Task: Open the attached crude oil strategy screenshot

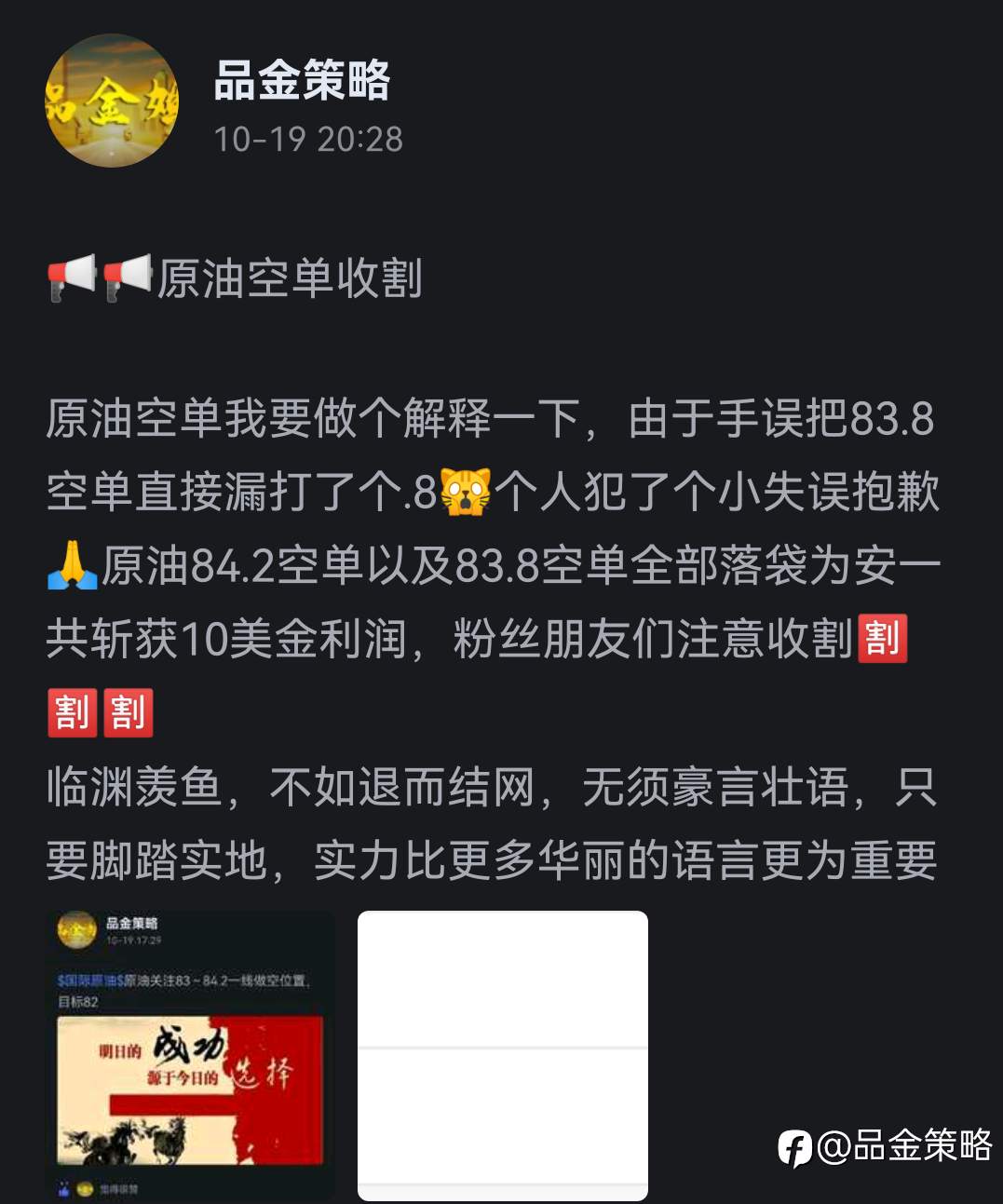Action: point(190,1055)
